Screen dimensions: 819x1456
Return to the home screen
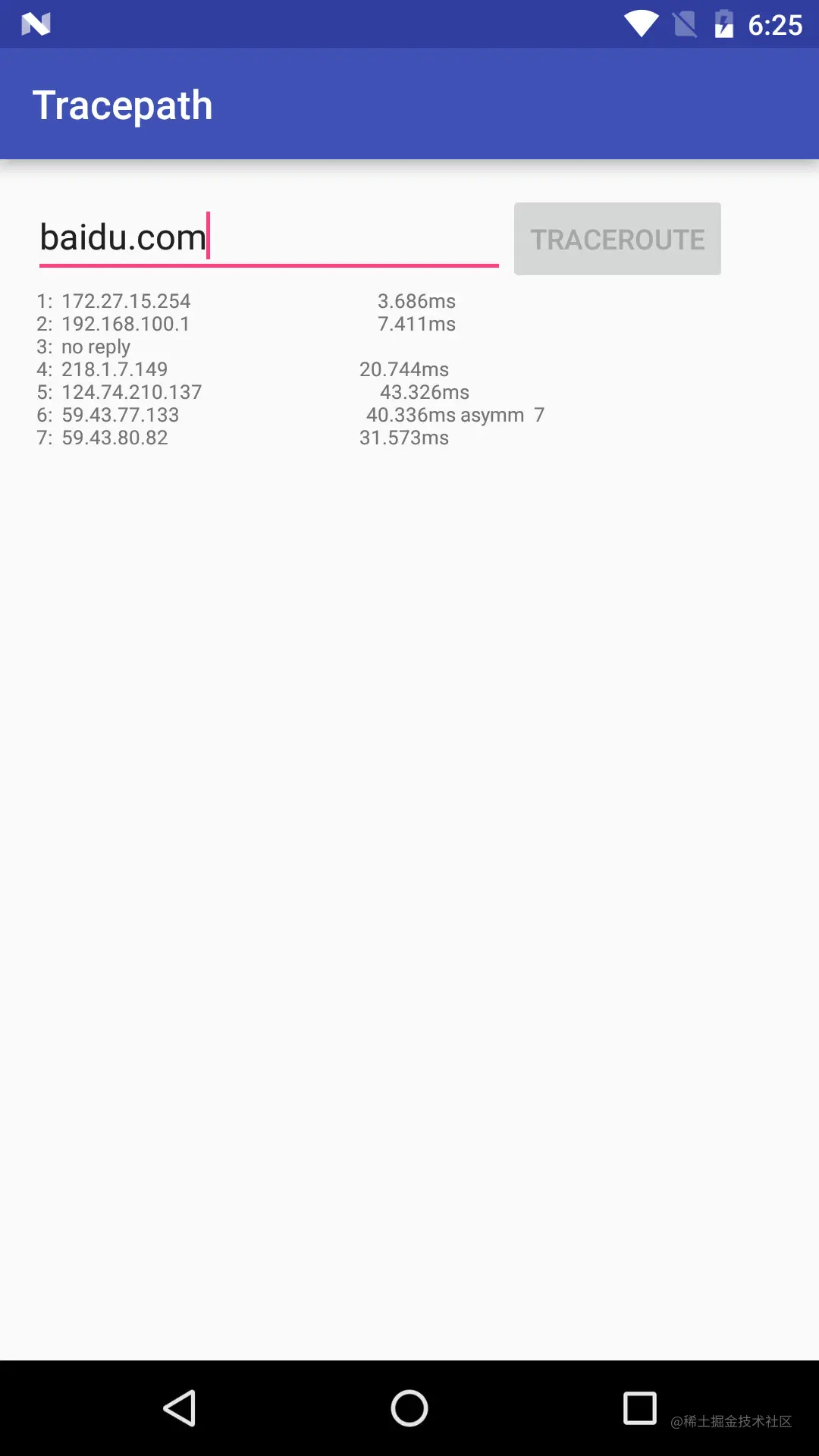[409, 1408]
